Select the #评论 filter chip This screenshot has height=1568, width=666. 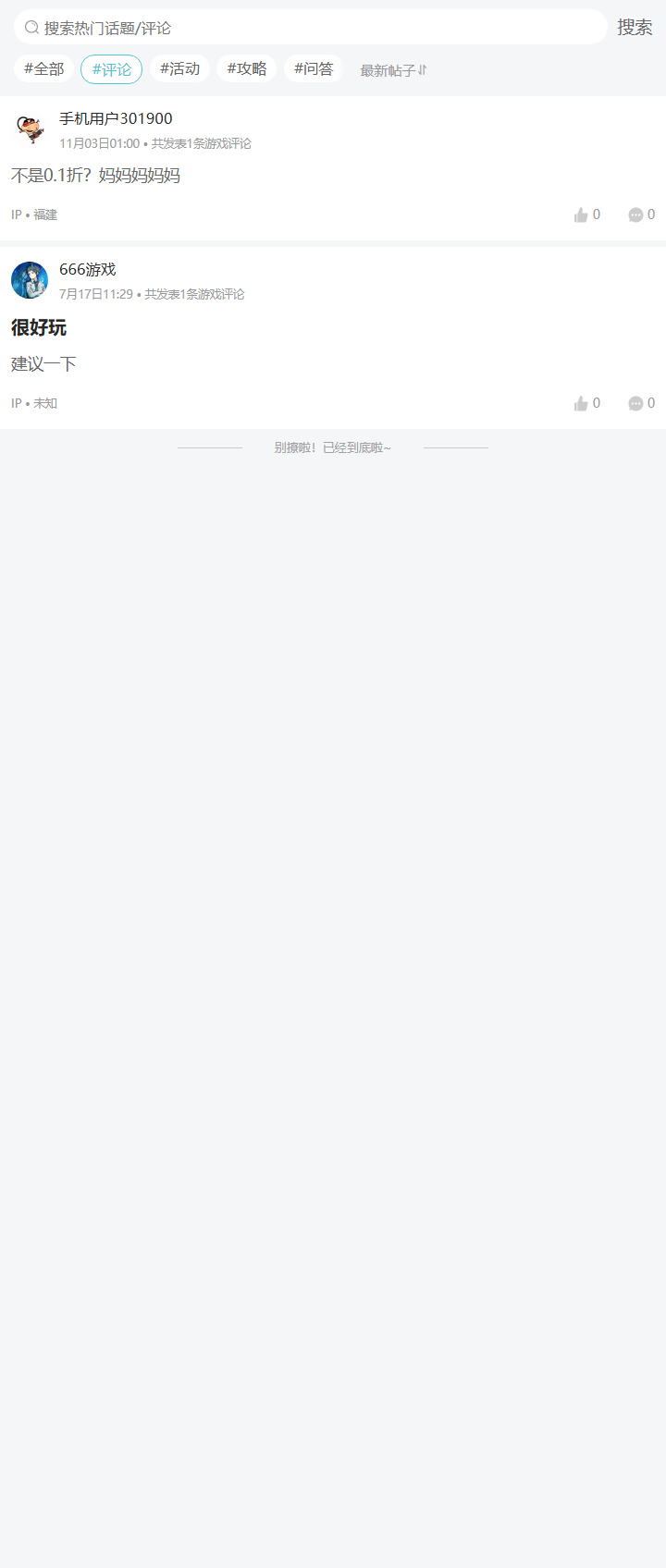111,69
